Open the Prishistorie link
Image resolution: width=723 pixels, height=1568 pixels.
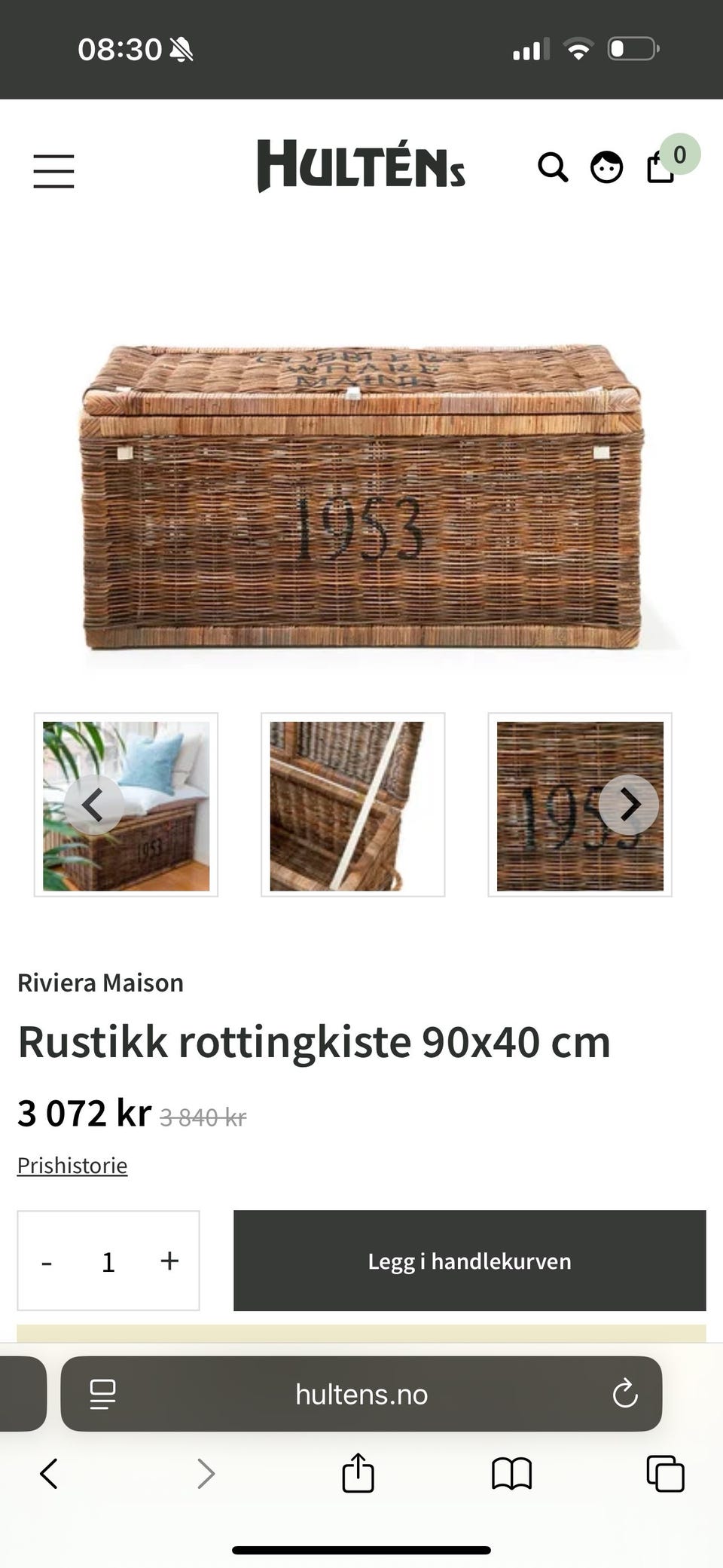72,1164
